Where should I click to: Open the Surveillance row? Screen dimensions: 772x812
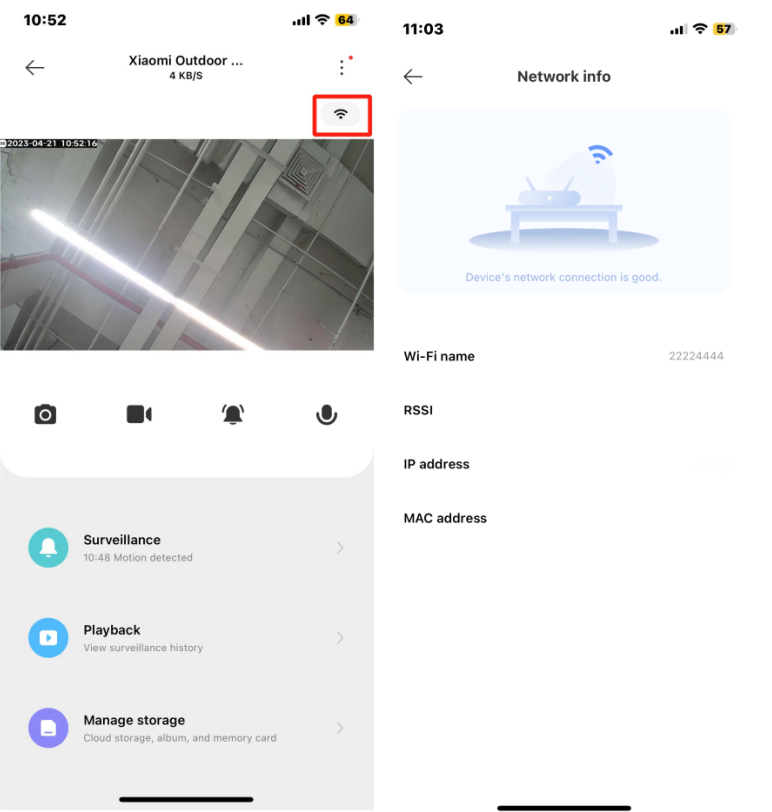186,548
